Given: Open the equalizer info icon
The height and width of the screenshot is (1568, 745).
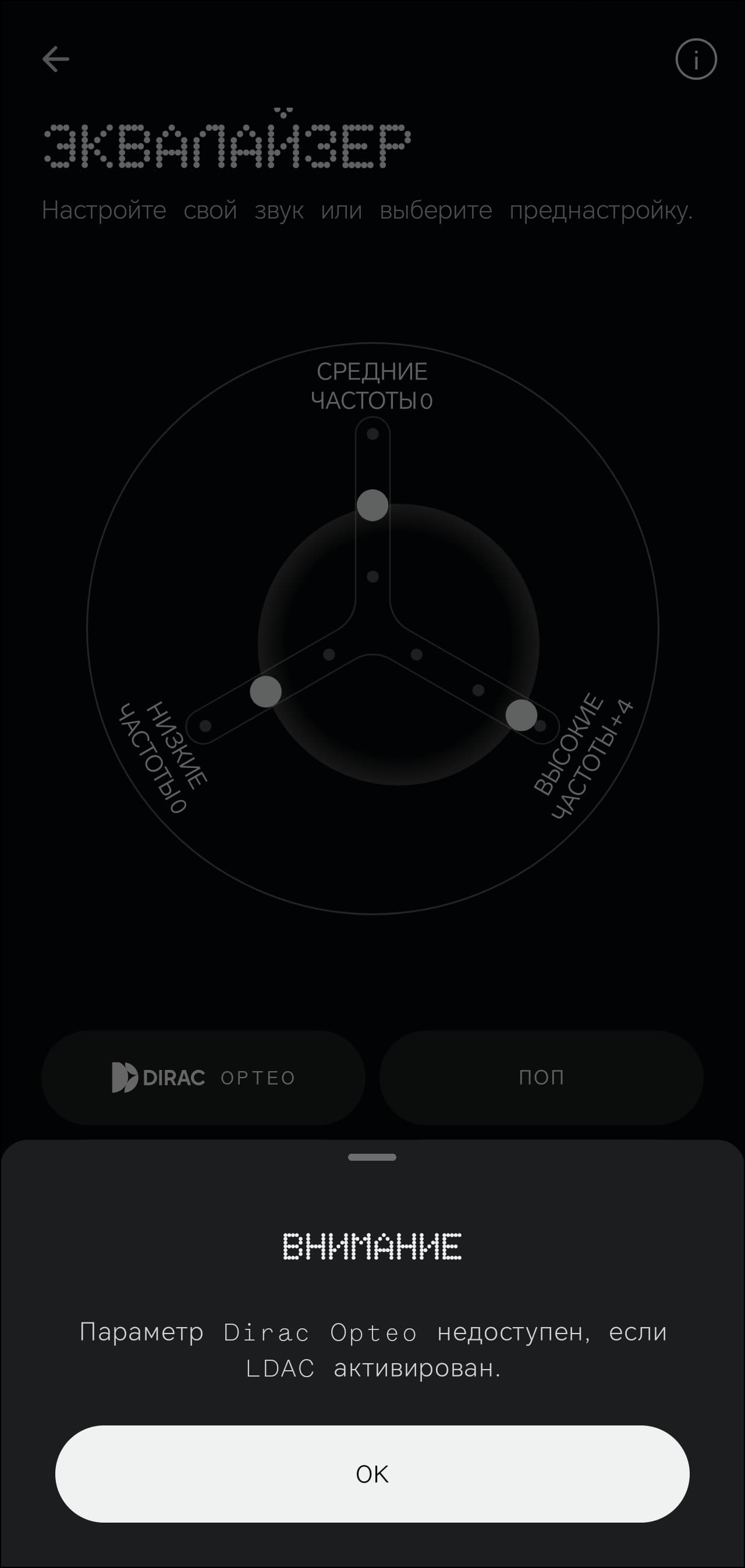Looking at the screenshot, I should pos(696,59).
